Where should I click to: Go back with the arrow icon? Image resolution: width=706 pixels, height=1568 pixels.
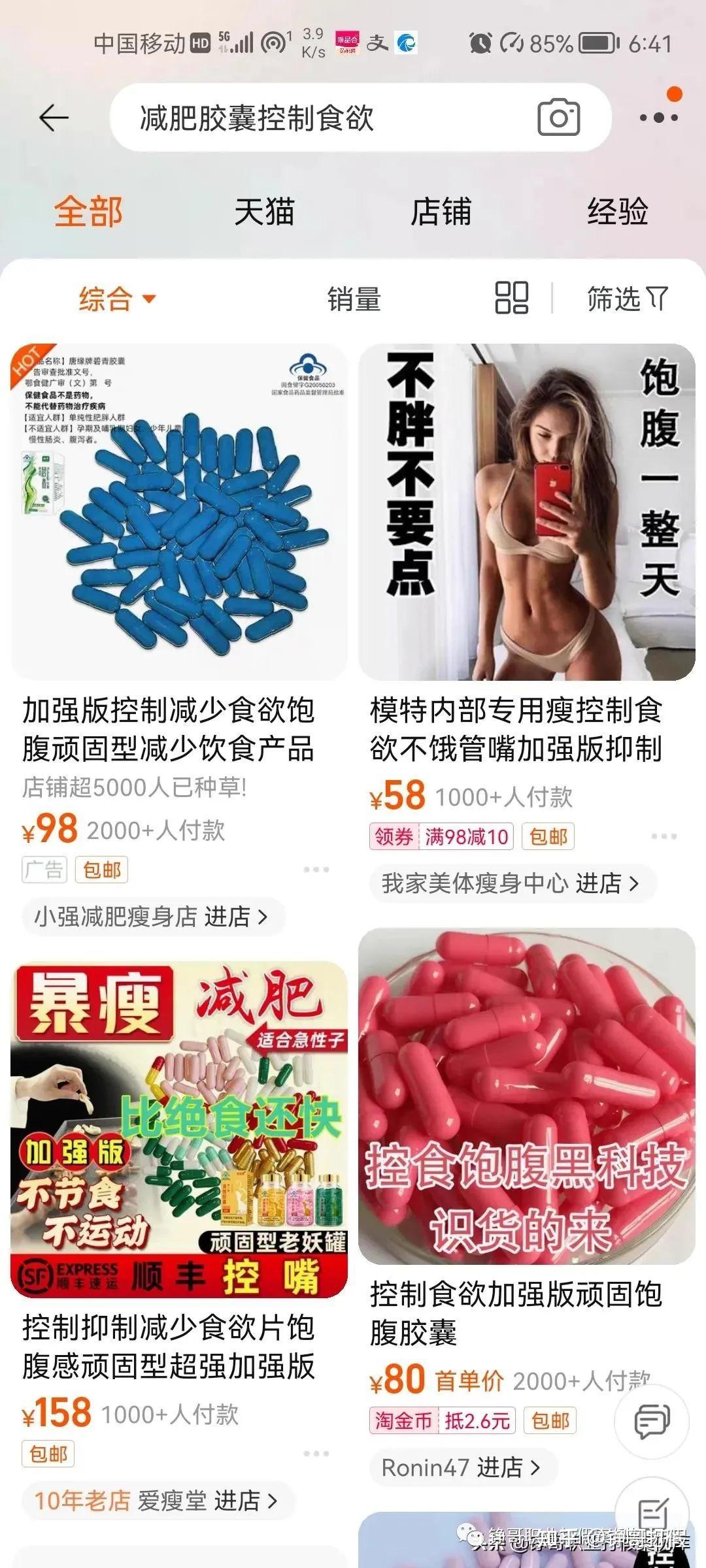54,118
